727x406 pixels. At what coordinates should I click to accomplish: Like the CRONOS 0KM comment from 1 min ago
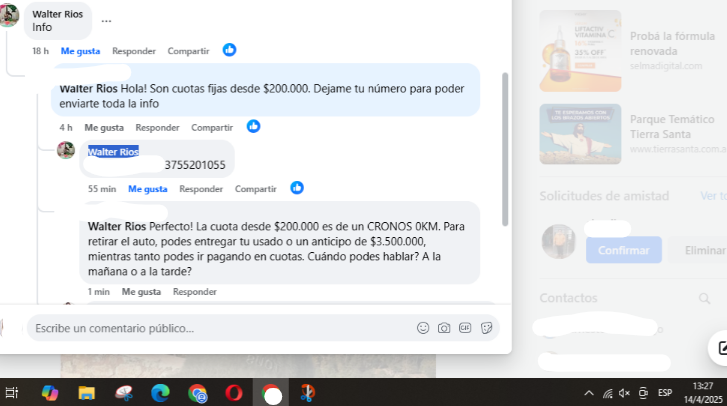coord(141,291)
